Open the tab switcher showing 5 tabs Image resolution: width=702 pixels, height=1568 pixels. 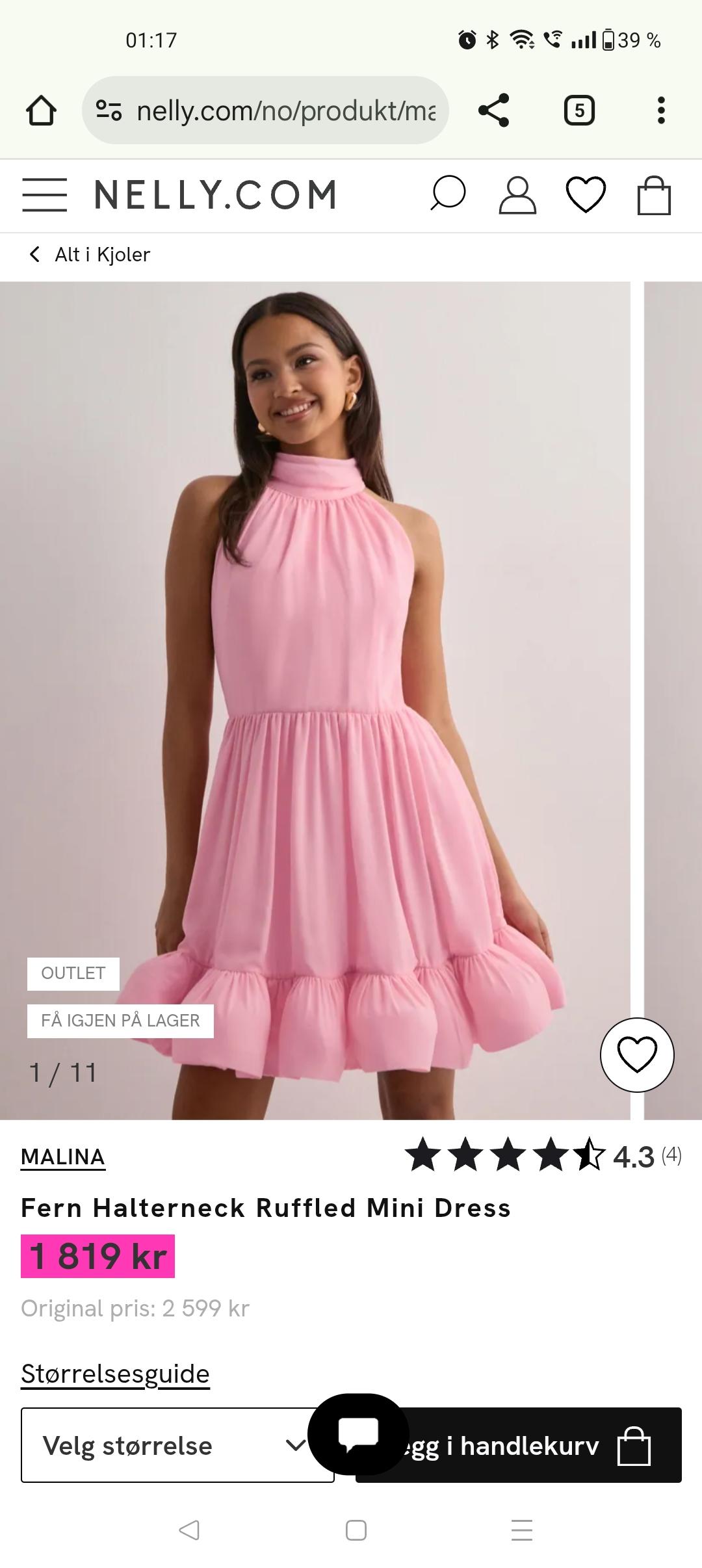coord(579,111)
